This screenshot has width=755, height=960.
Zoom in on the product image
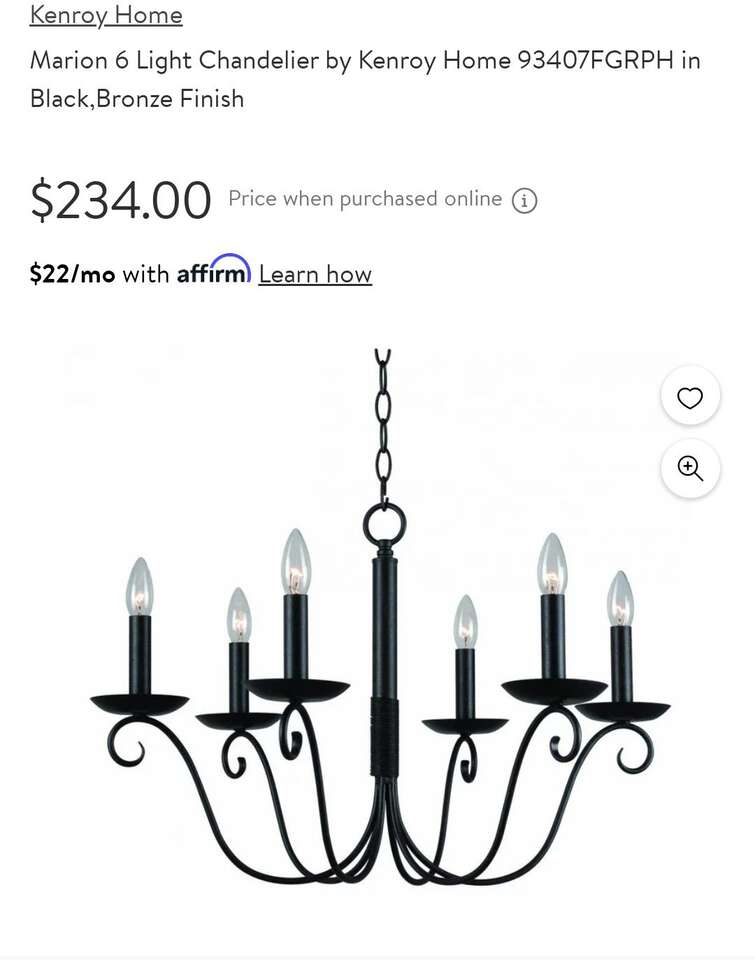(x=690, y=468)
